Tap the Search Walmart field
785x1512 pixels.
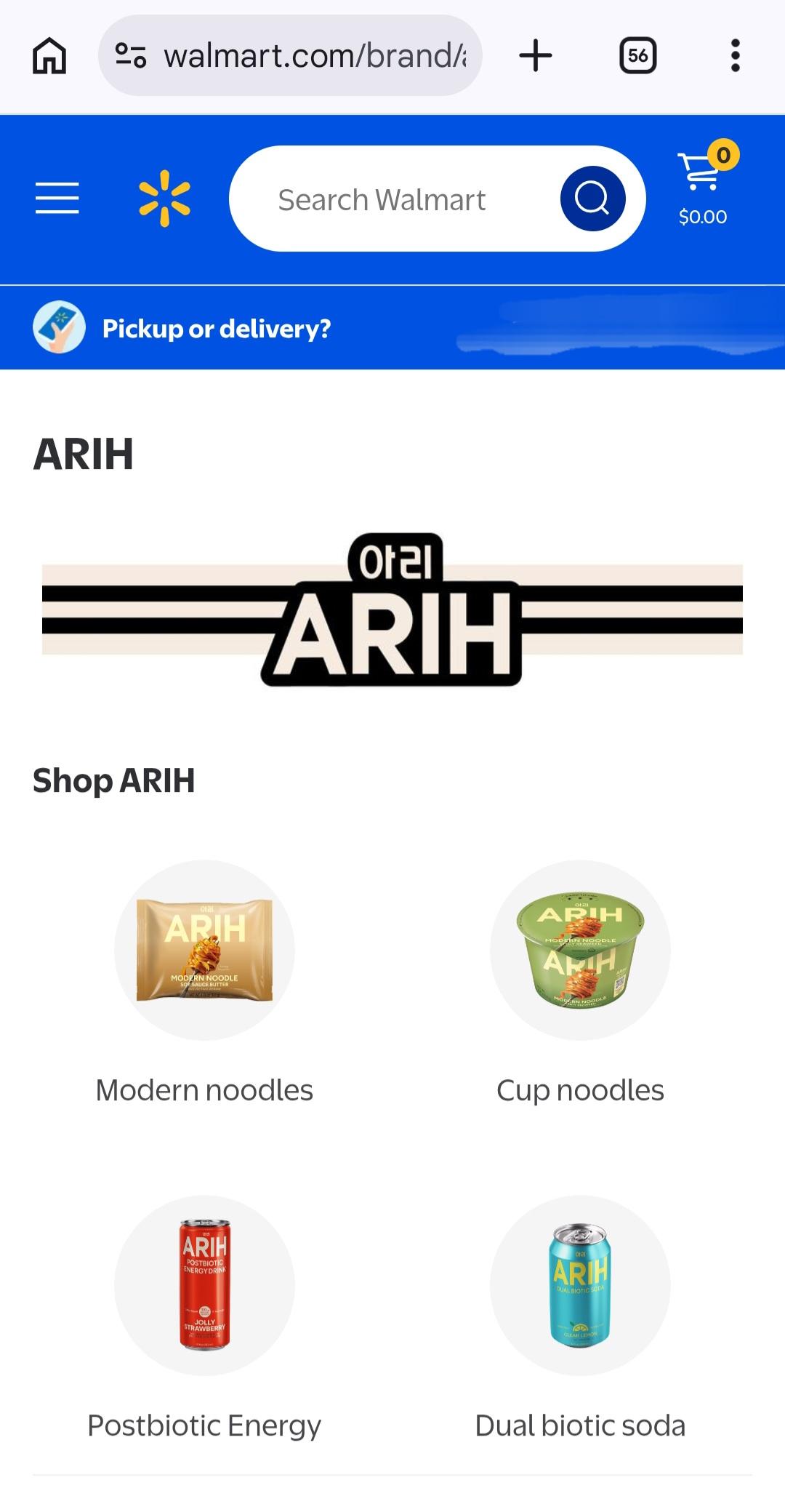392,199
